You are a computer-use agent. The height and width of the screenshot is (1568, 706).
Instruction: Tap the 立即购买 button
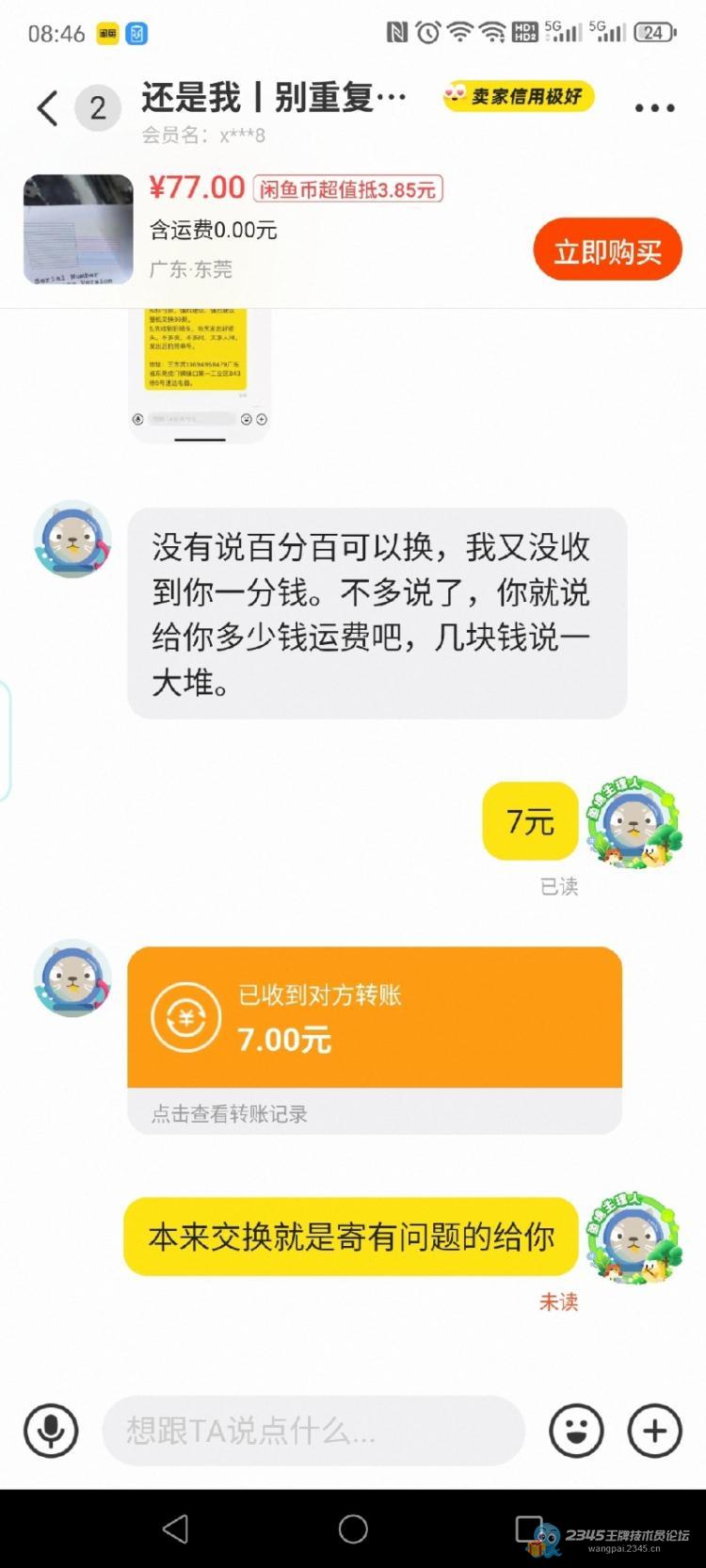(607, 251)
